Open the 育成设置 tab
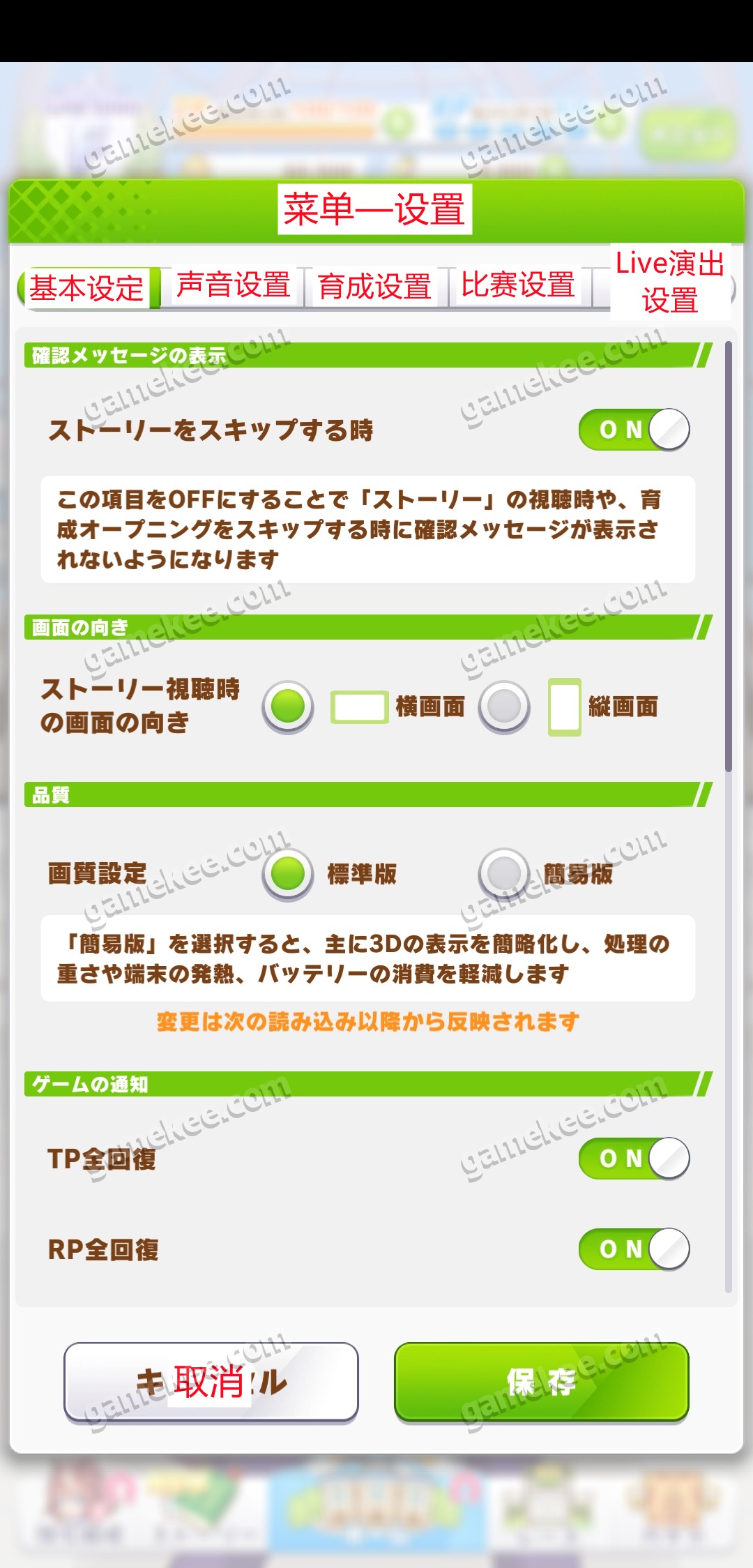Viewport: 753px width, 1568px height. pyautogui.click(x=374, y=287)
